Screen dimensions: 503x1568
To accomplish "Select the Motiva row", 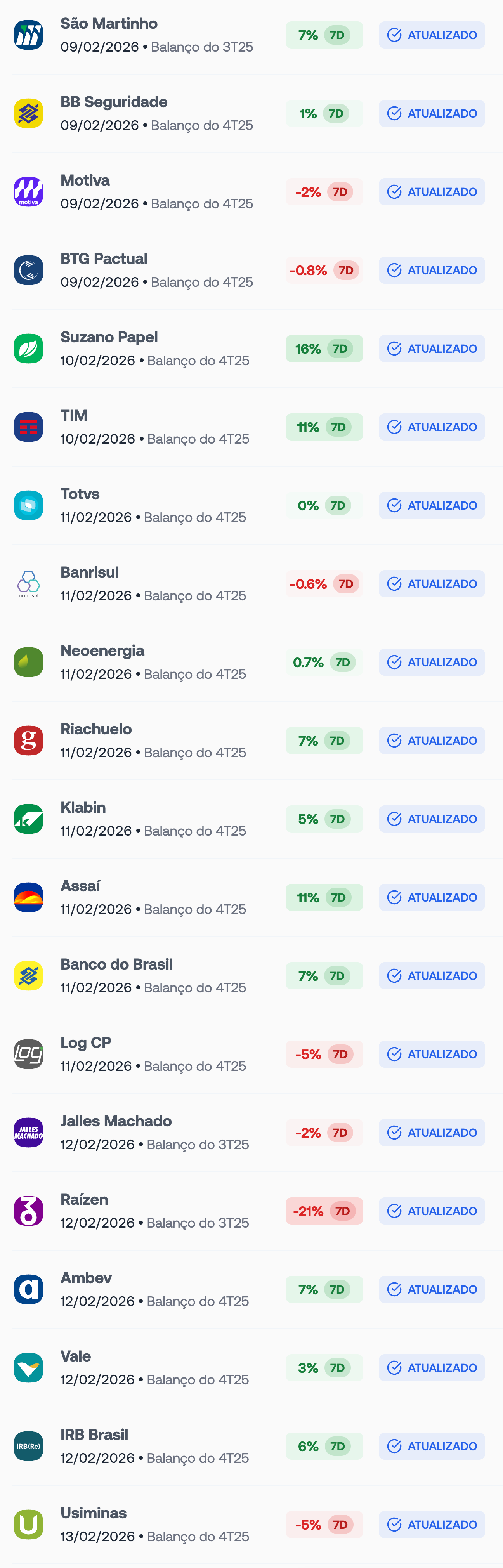I will [156, 193].
